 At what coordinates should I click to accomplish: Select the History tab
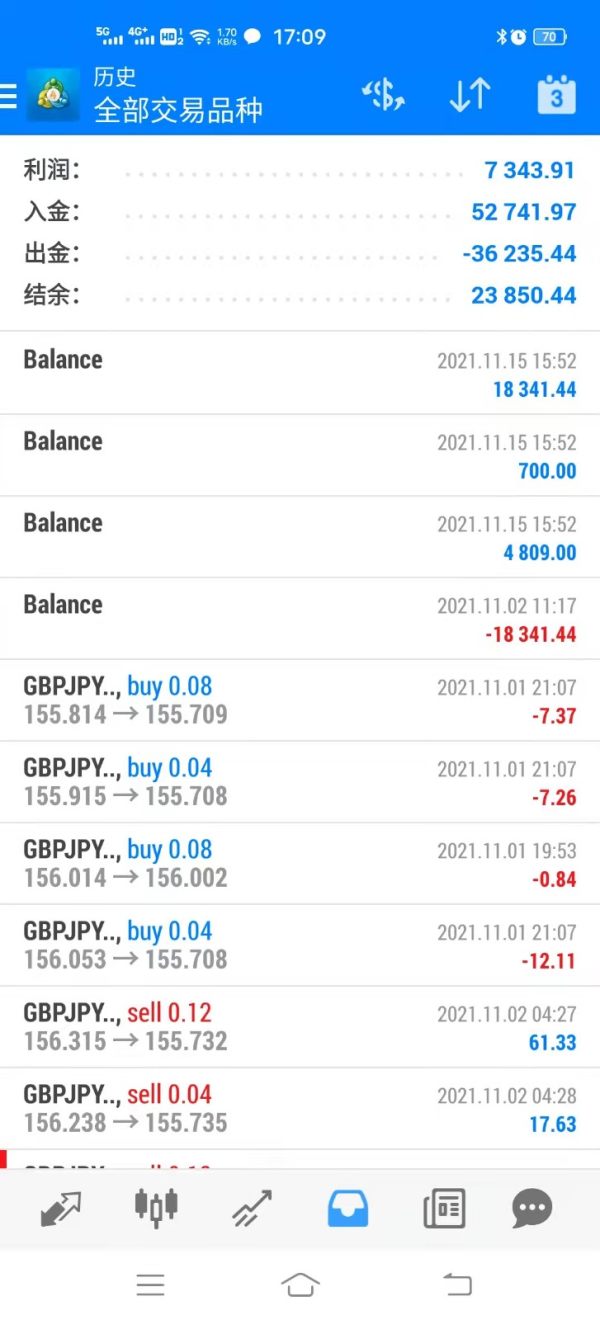click(347, 1208)
